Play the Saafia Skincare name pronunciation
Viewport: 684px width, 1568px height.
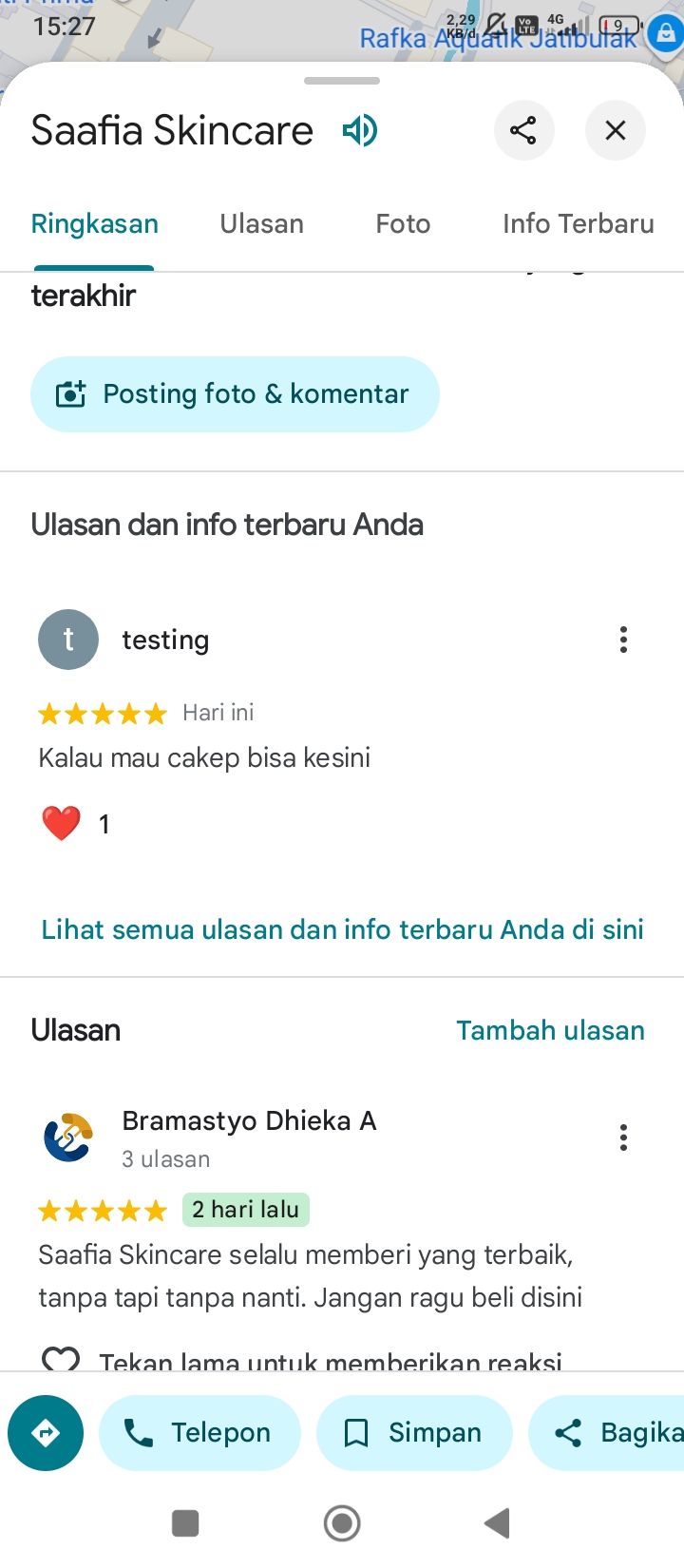(360, 130)
